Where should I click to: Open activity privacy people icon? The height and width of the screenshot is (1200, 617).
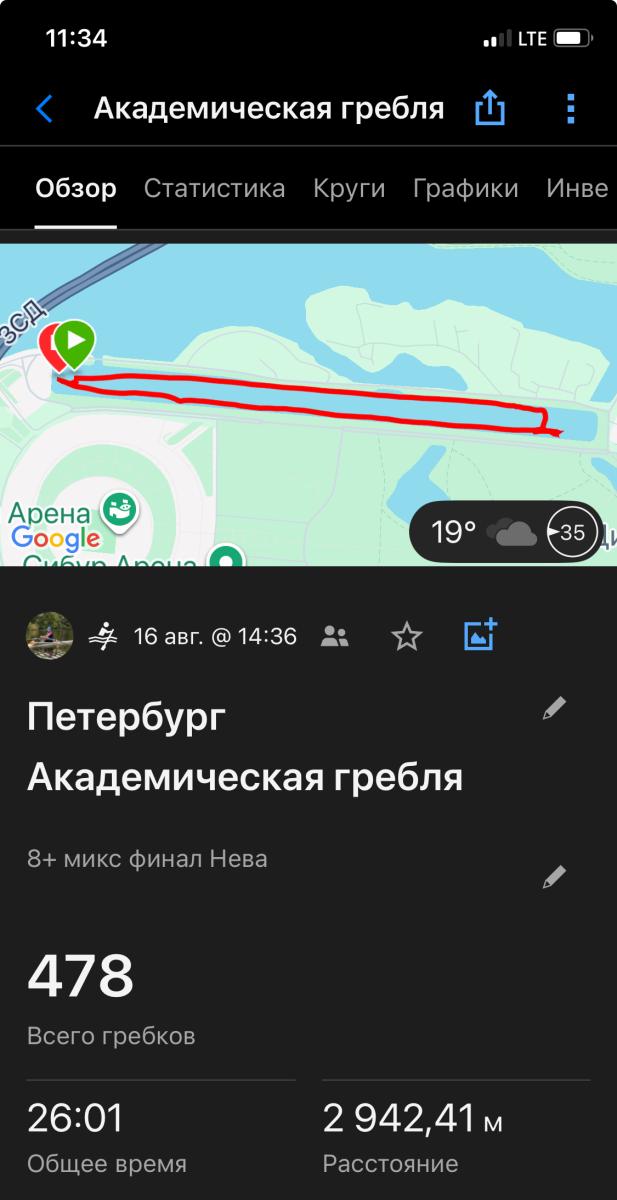click(x=335, y=636)
